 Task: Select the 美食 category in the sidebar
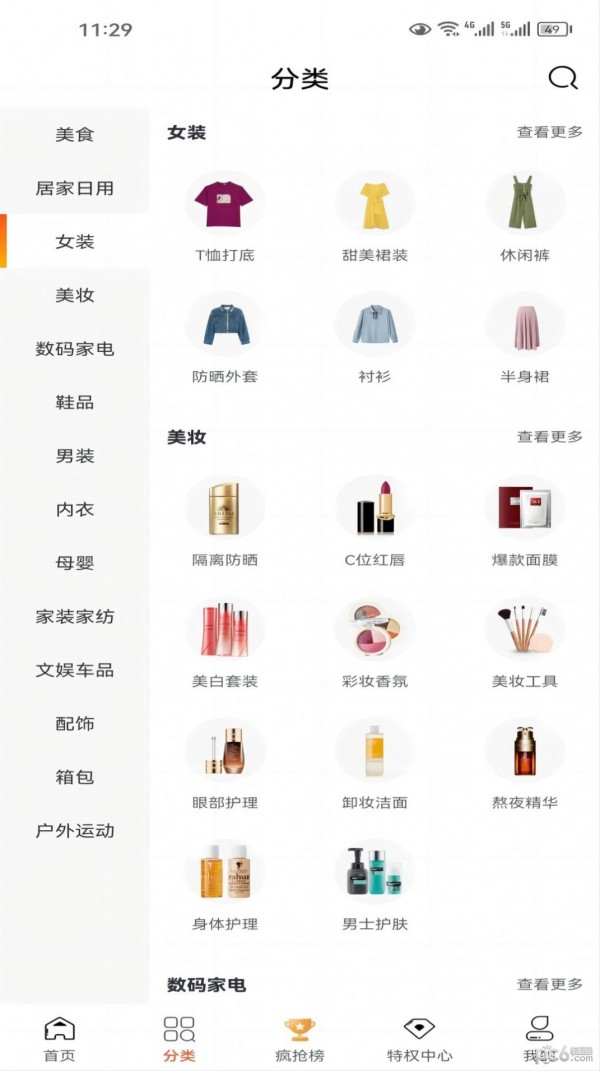coord(75,134)
